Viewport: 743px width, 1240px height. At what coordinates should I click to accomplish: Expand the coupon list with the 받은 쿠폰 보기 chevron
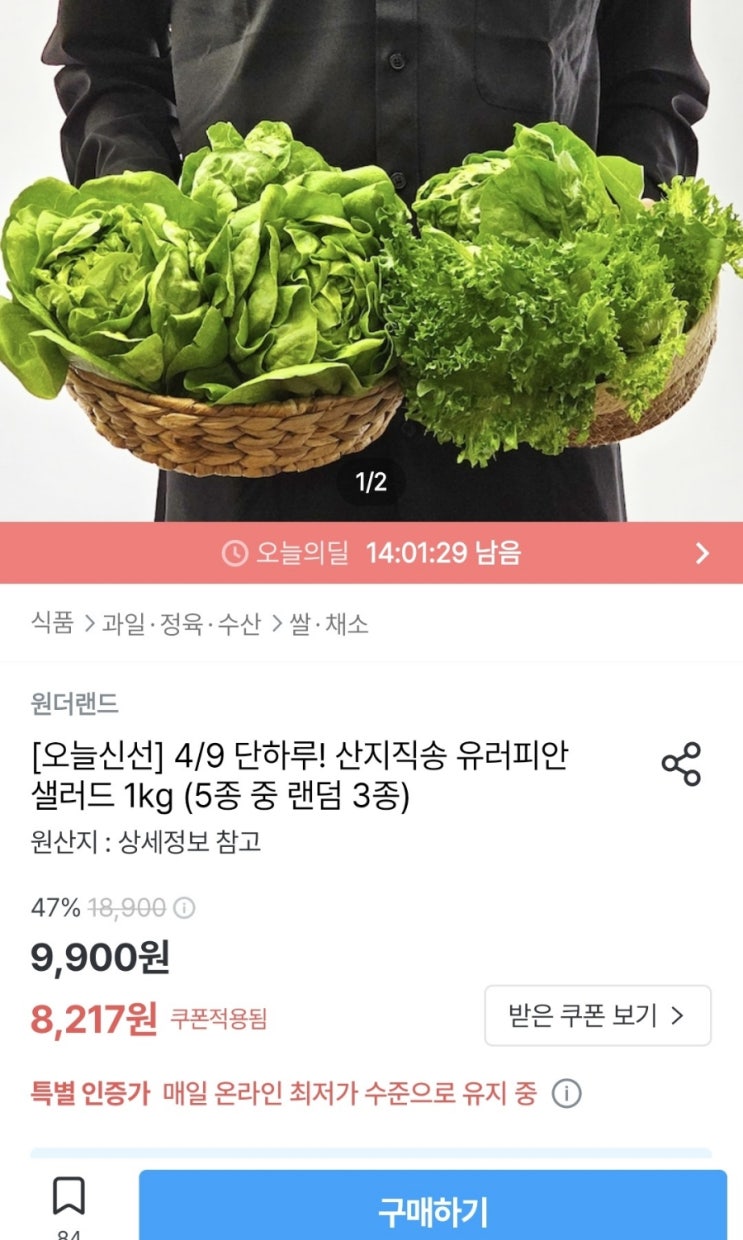point(681,1016)
